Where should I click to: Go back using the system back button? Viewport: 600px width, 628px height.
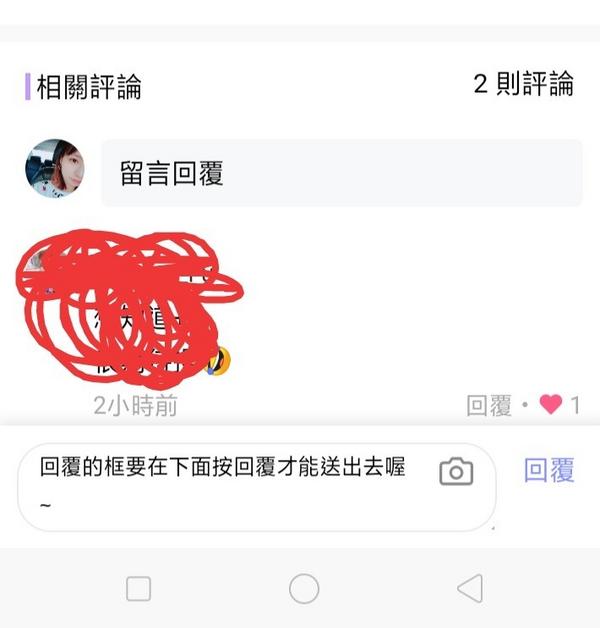coord(469,588)
